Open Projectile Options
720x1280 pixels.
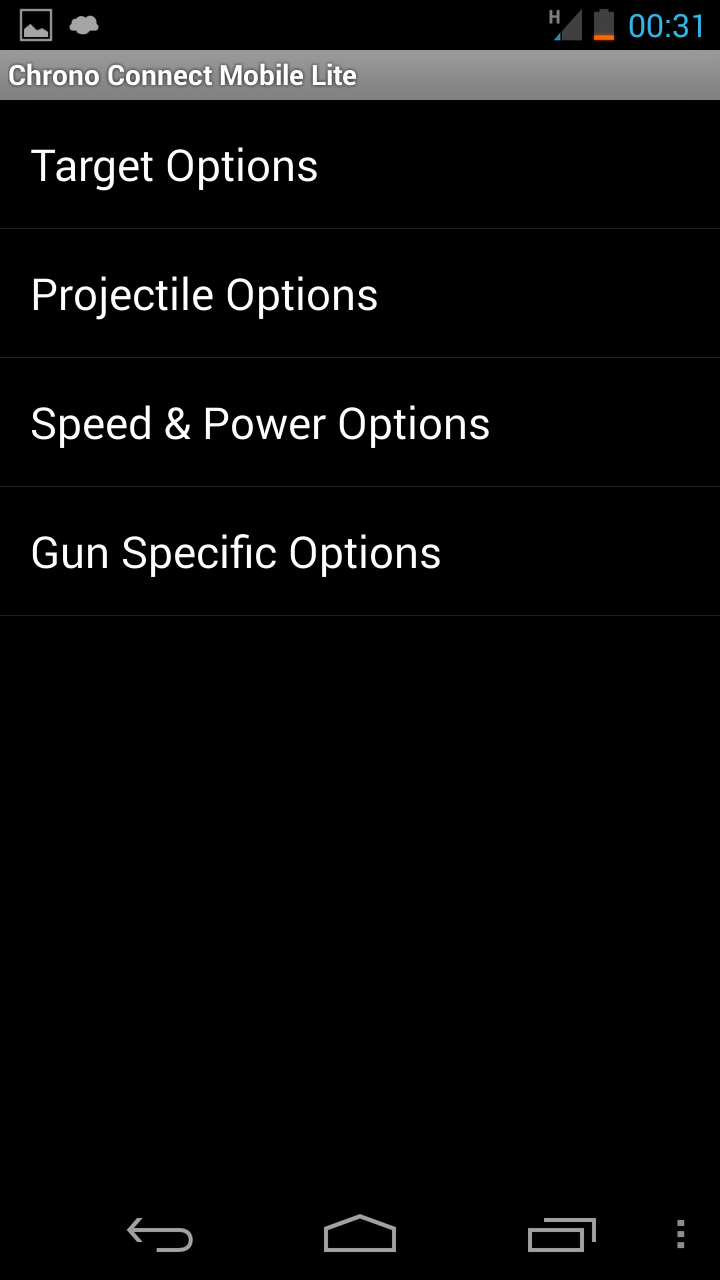tap(360, 294)
